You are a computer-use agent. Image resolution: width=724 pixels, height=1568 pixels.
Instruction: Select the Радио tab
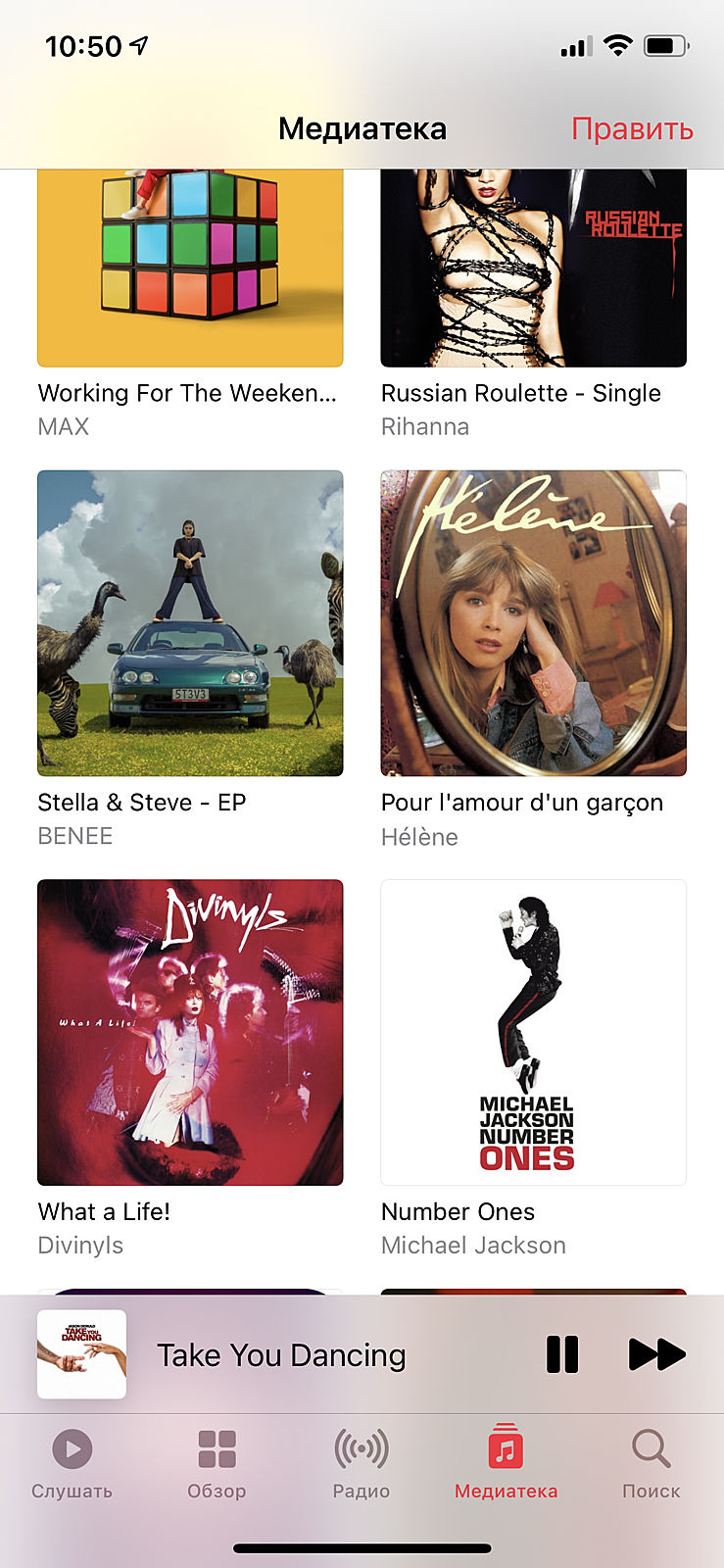click(362, 1464)
